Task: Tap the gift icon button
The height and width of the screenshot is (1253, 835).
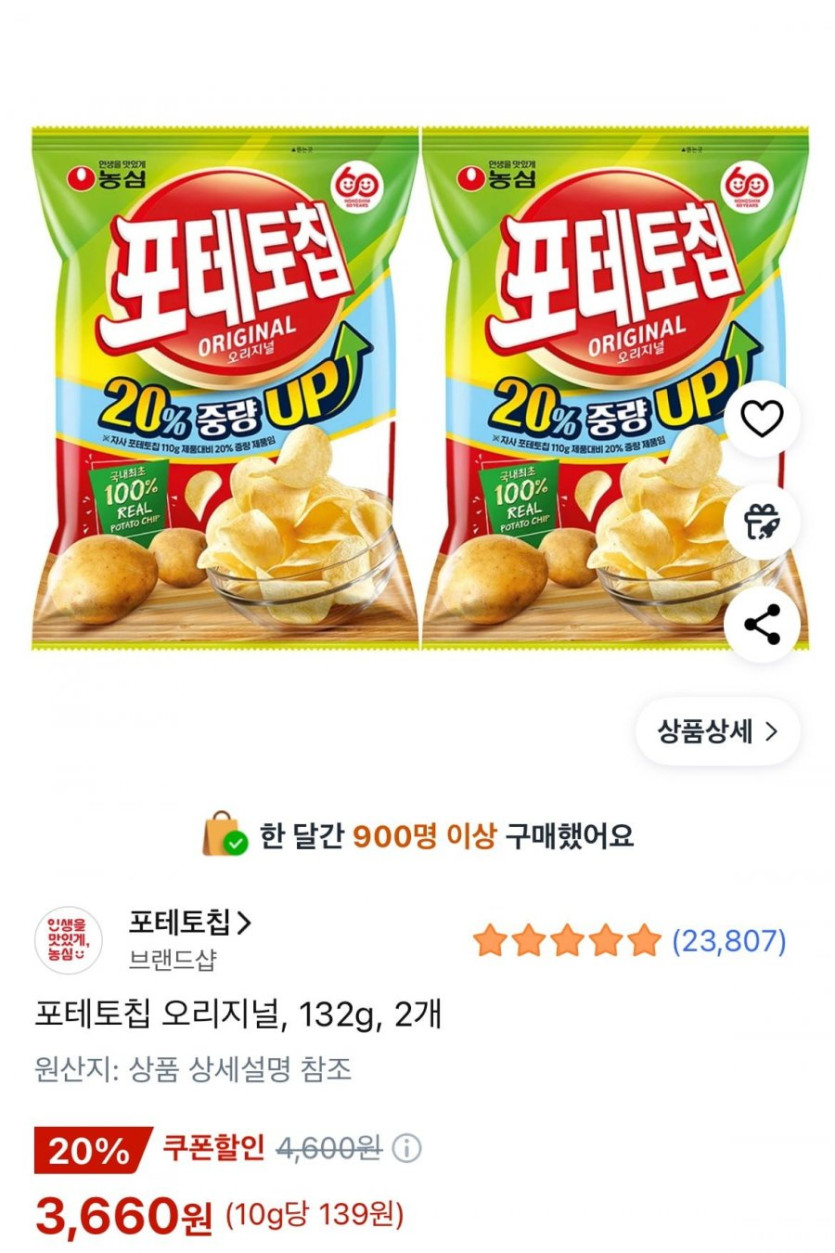Action: [762, 522]
